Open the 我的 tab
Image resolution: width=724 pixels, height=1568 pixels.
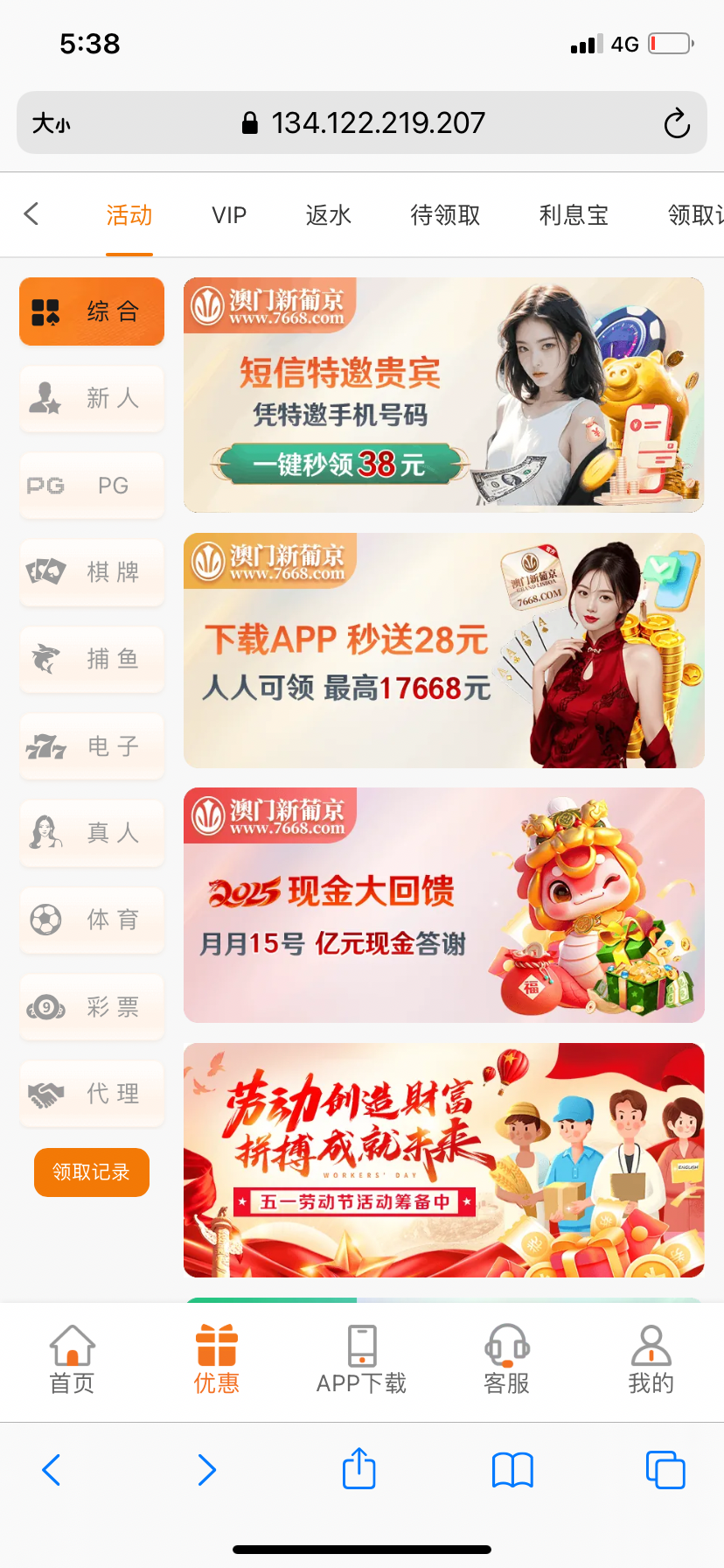pyautogui.click(x=651, y=1359)
